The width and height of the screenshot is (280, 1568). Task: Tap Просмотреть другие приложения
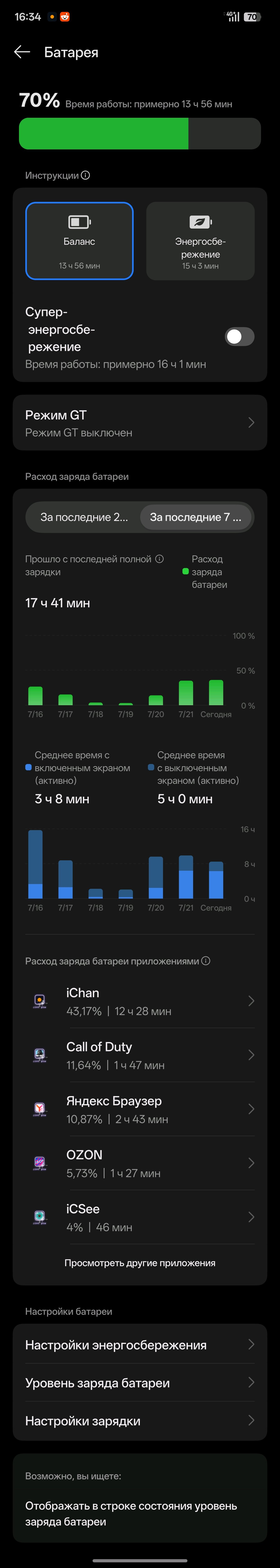(140, 1263)
